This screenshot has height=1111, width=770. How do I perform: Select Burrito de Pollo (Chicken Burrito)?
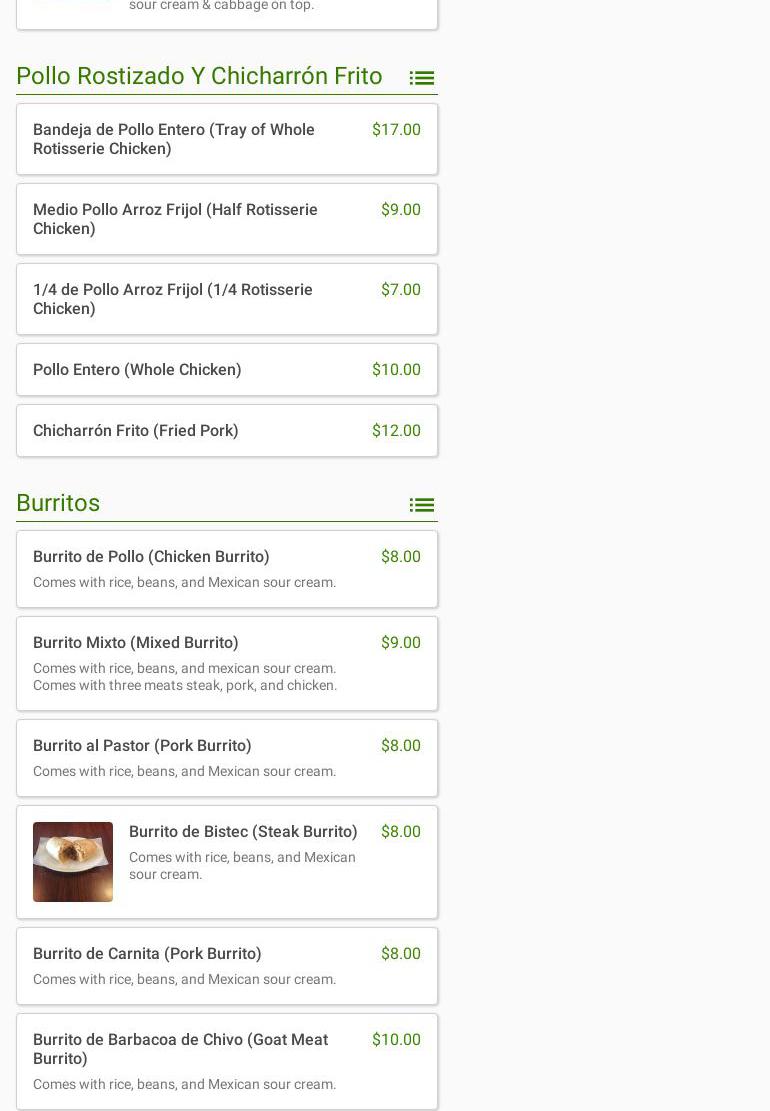tap(226, 568)
